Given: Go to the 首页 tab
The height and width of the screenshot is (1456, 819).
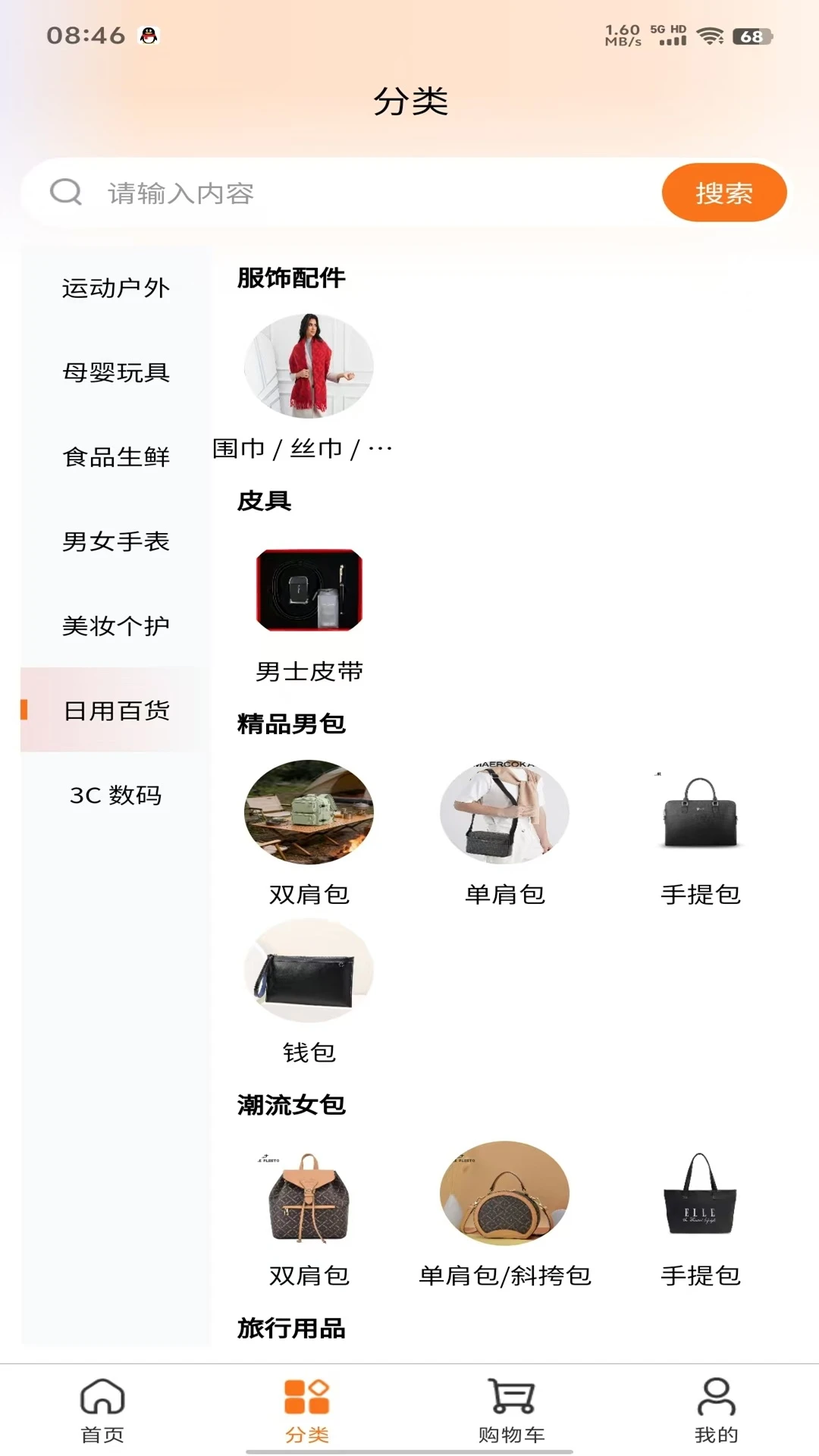Looking at the screenshot, I should [102, 1410].
